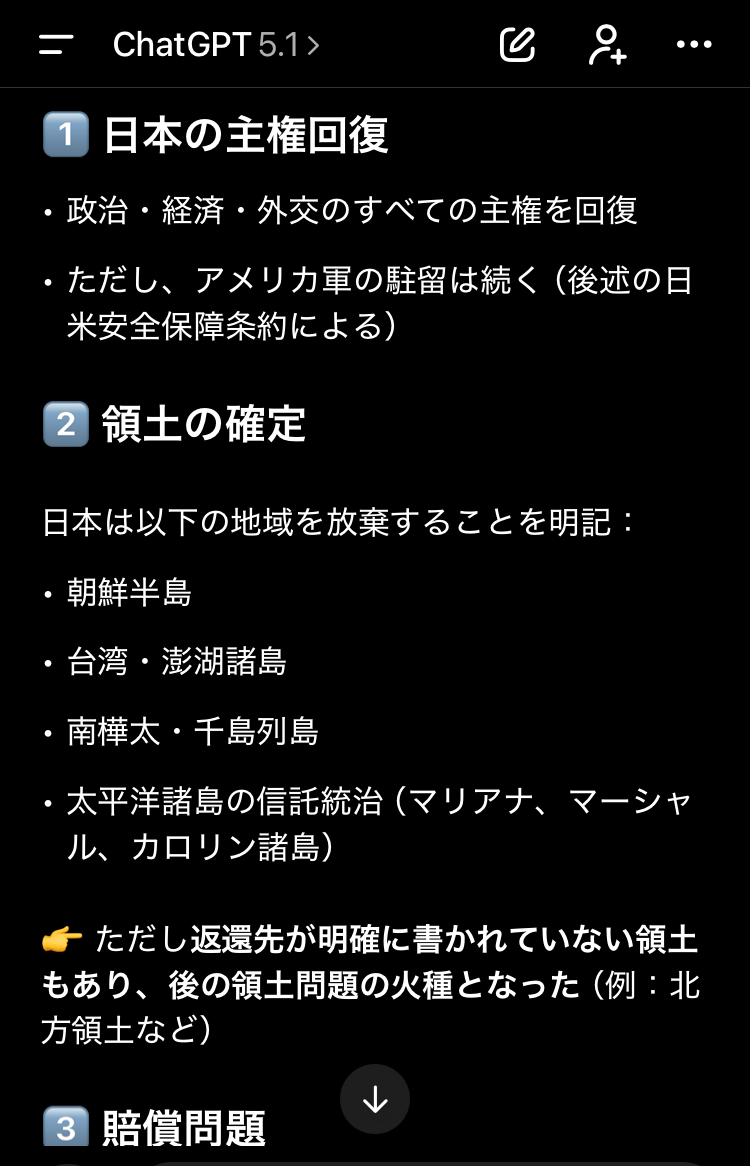Jump to bottom with the down arrow

tap(375, 1099)
